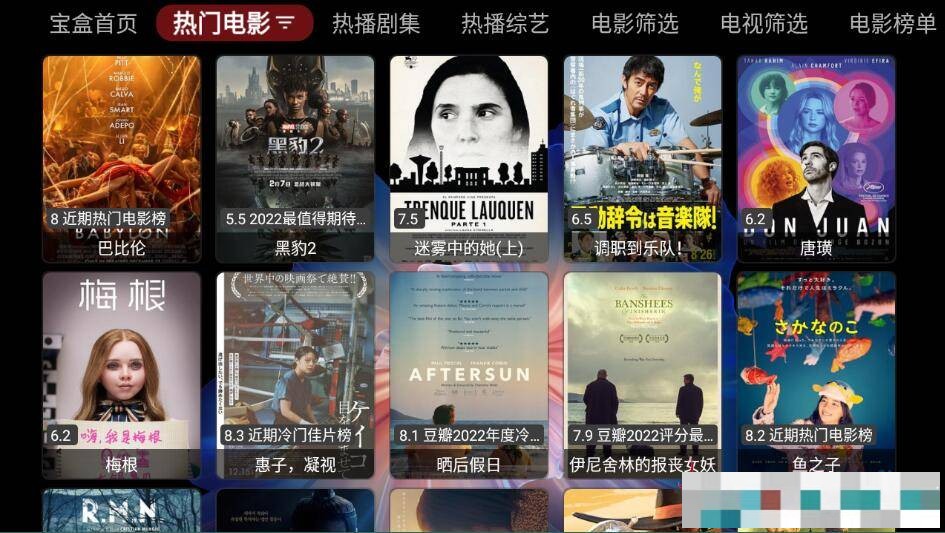Switch to the 热播剧集 tab
Screen dimensions: 945x533
[x=376, y=23]
